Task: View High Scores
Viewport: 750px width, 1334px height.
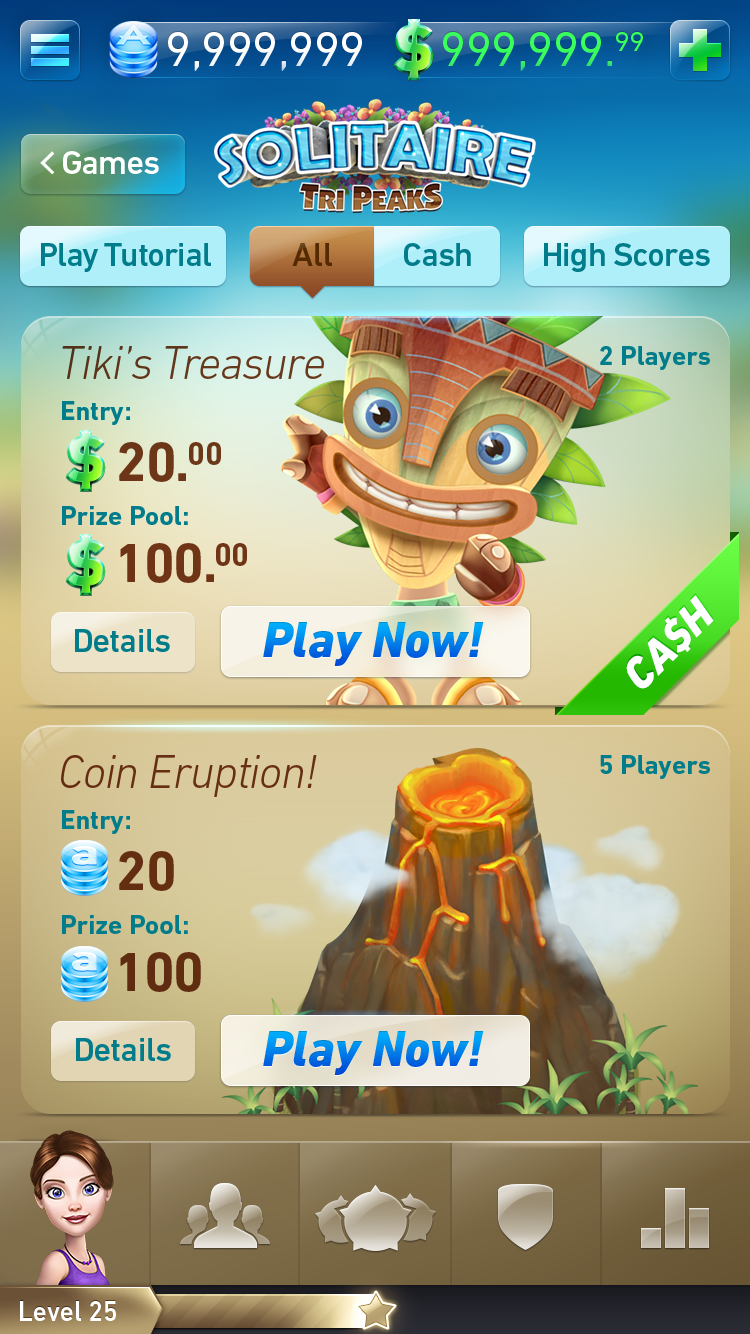Action: 626,256
